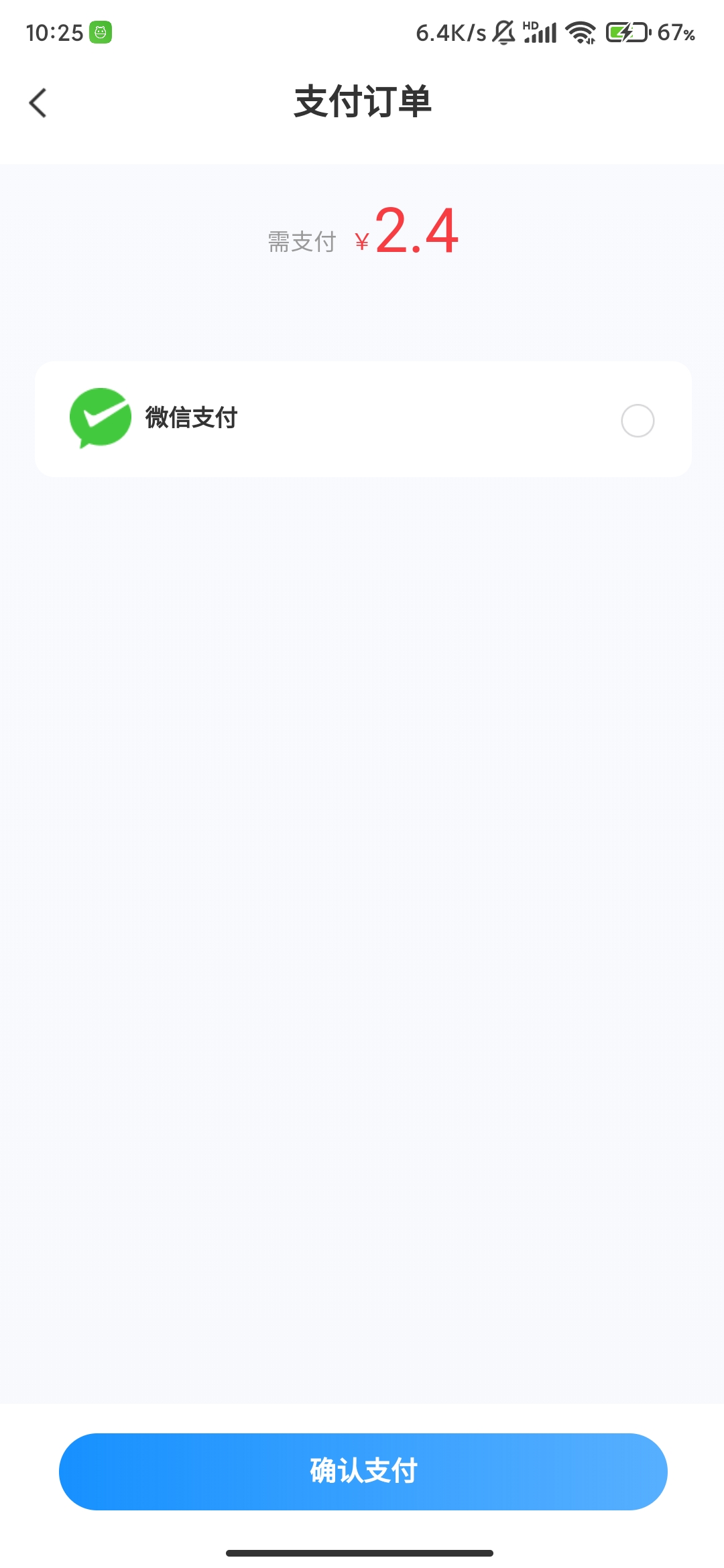
Task: Tap the 确认支付 button
Action: pyautogui.click(x=363, y=1472)
